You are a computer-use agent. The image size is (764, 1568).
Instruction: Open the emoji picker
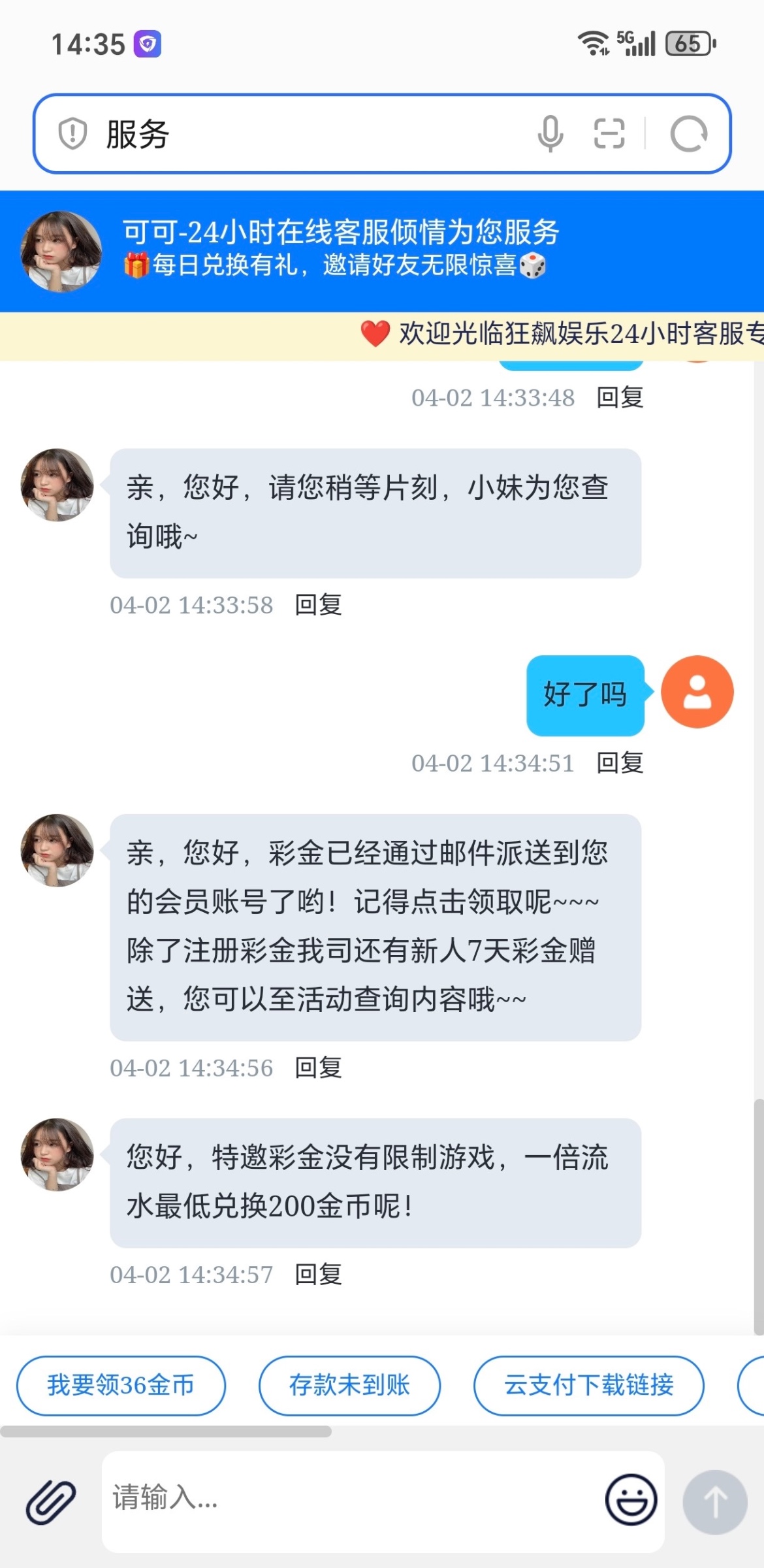click(630, 1499)
